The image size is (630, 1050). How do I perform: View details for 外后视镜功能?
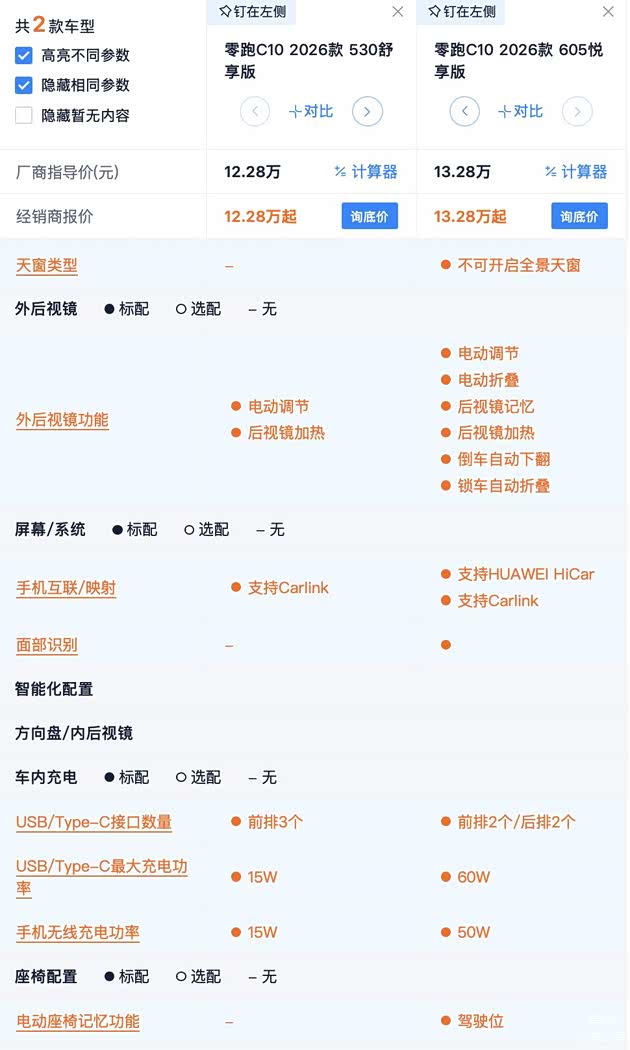coord(62,420)
